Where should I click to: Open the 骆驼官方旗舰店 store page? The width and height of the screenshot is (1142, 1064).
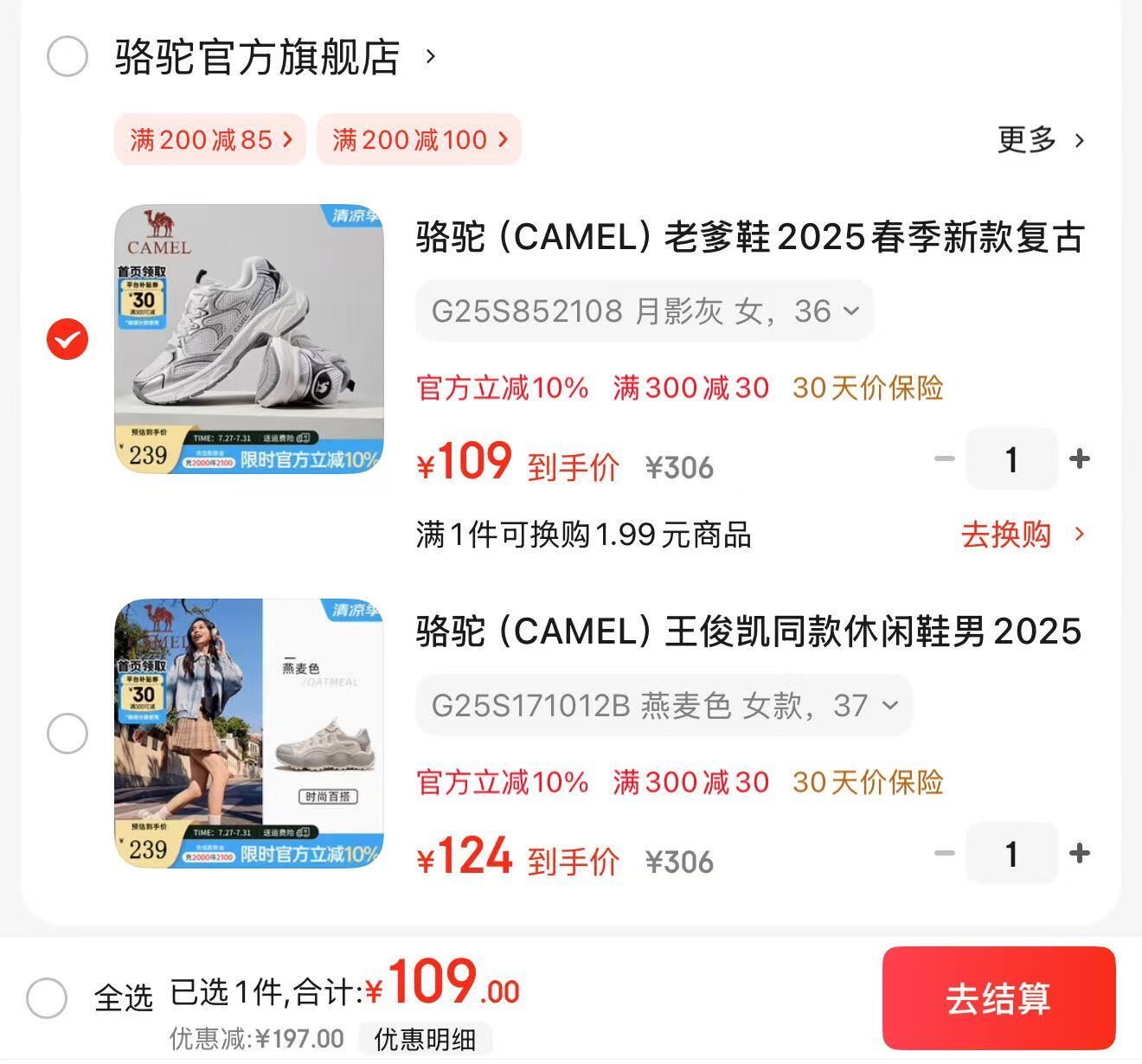pyautogui.click(x=257, y=58)
